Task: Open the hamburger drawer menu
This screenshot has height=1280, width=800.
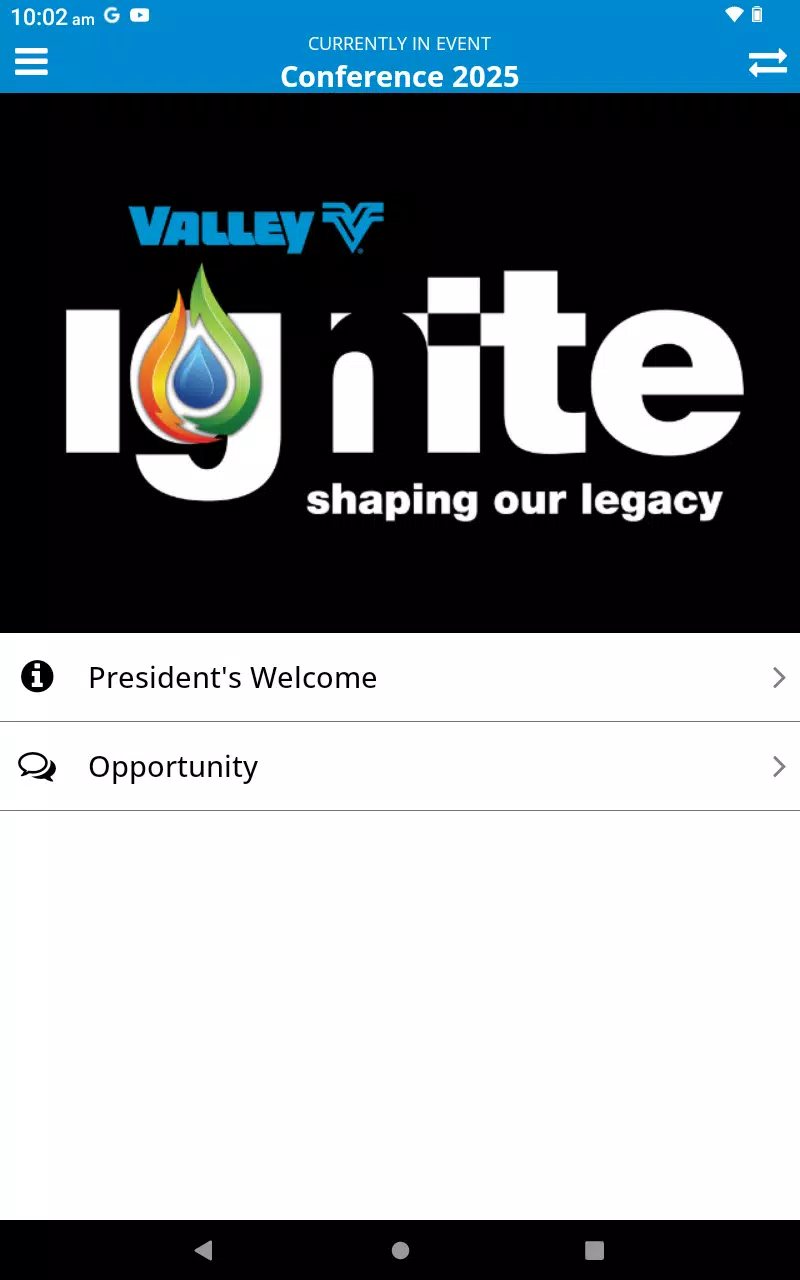Action: [x=31, y=62]
